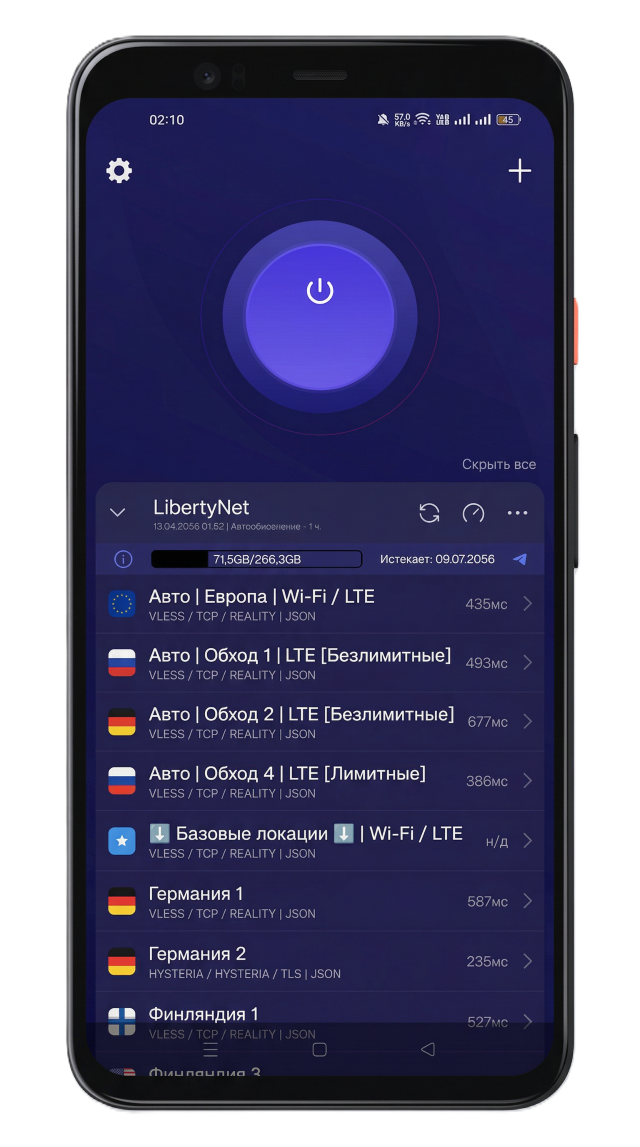Open the chevron on Германия 2

(527, 961)
